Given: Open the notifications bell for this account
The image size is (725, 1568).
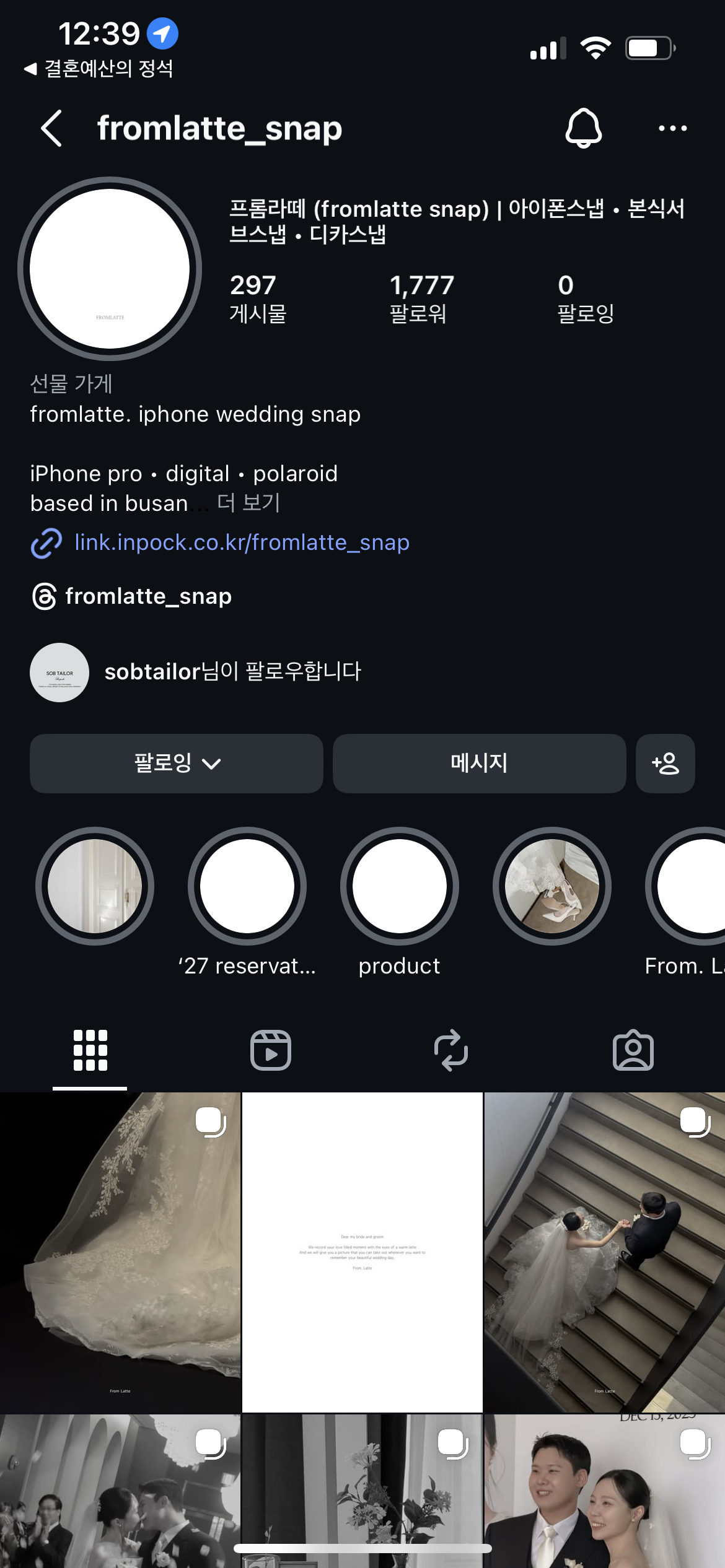Looking at the screenshot, I should tap(583, 128).
